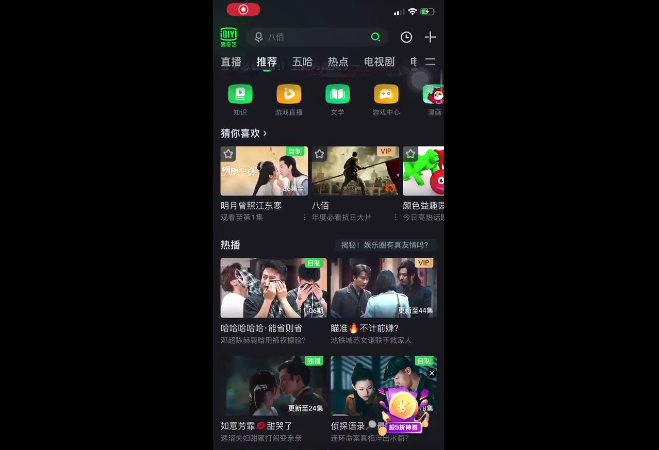The width and height of the screenshot is (659, 450).
Task: Play 哈哈哈哈哈·能省则省 video
Action: [273, 288]
